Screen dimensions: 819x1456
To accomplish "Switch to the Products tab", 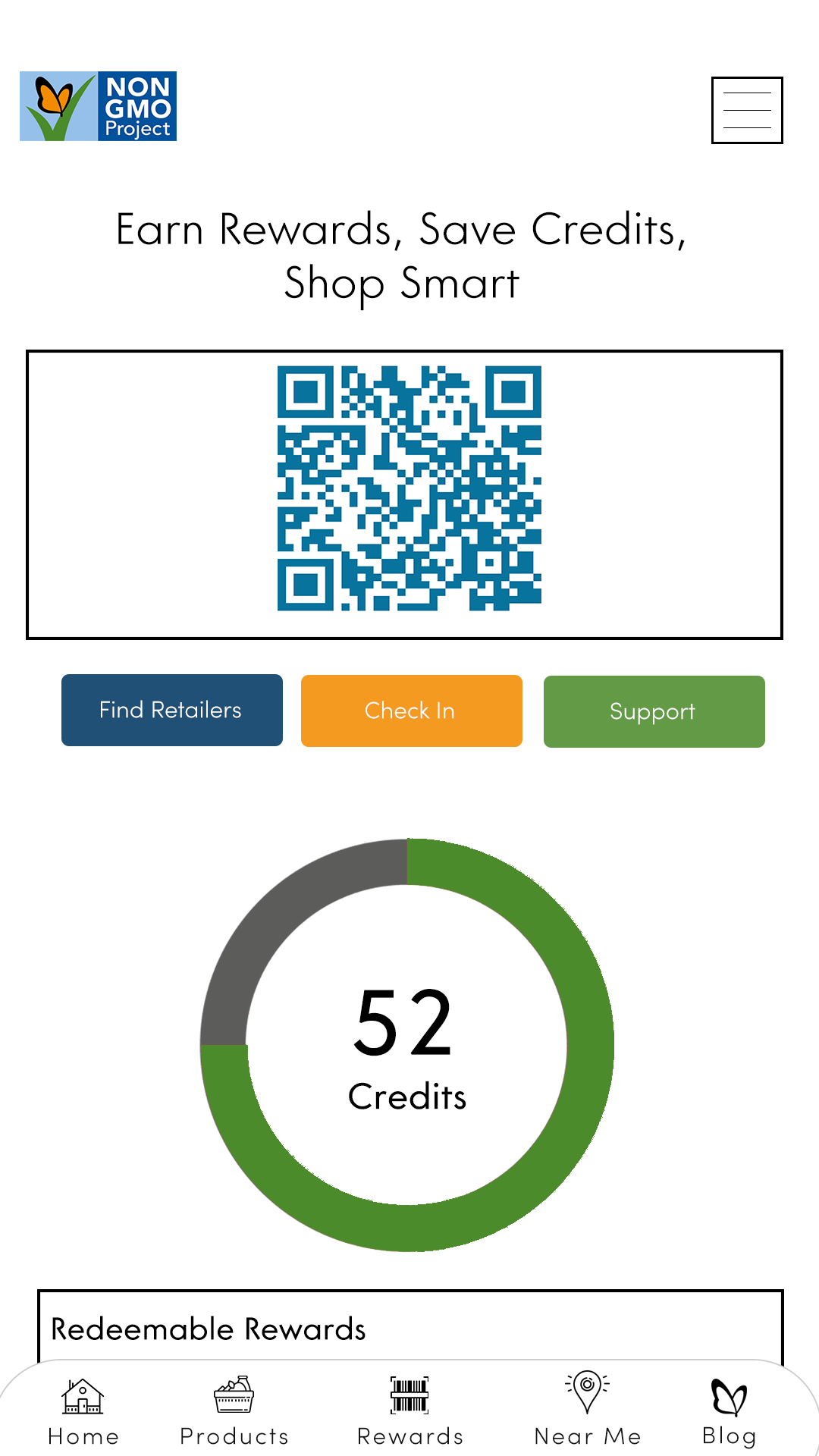I will click(x=234, y=1411).
